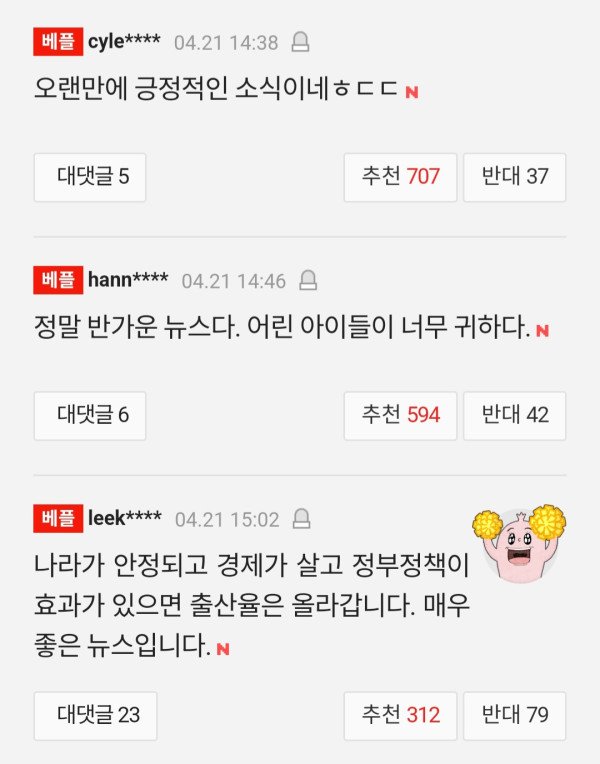Tap 추천 312 on leek****'s comment

point(400,715)
